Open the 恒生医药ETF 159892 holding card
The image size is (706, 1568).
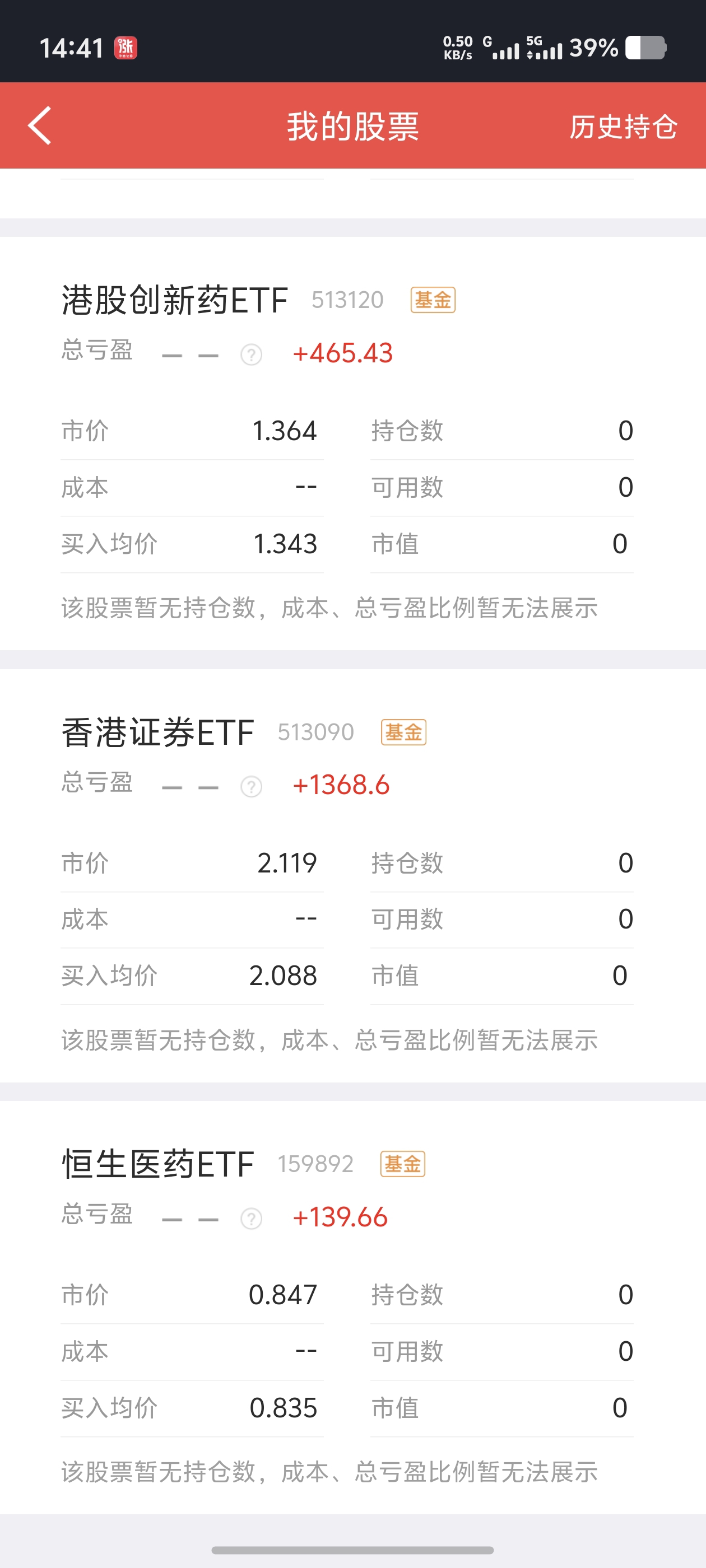tap(352, 1308)
